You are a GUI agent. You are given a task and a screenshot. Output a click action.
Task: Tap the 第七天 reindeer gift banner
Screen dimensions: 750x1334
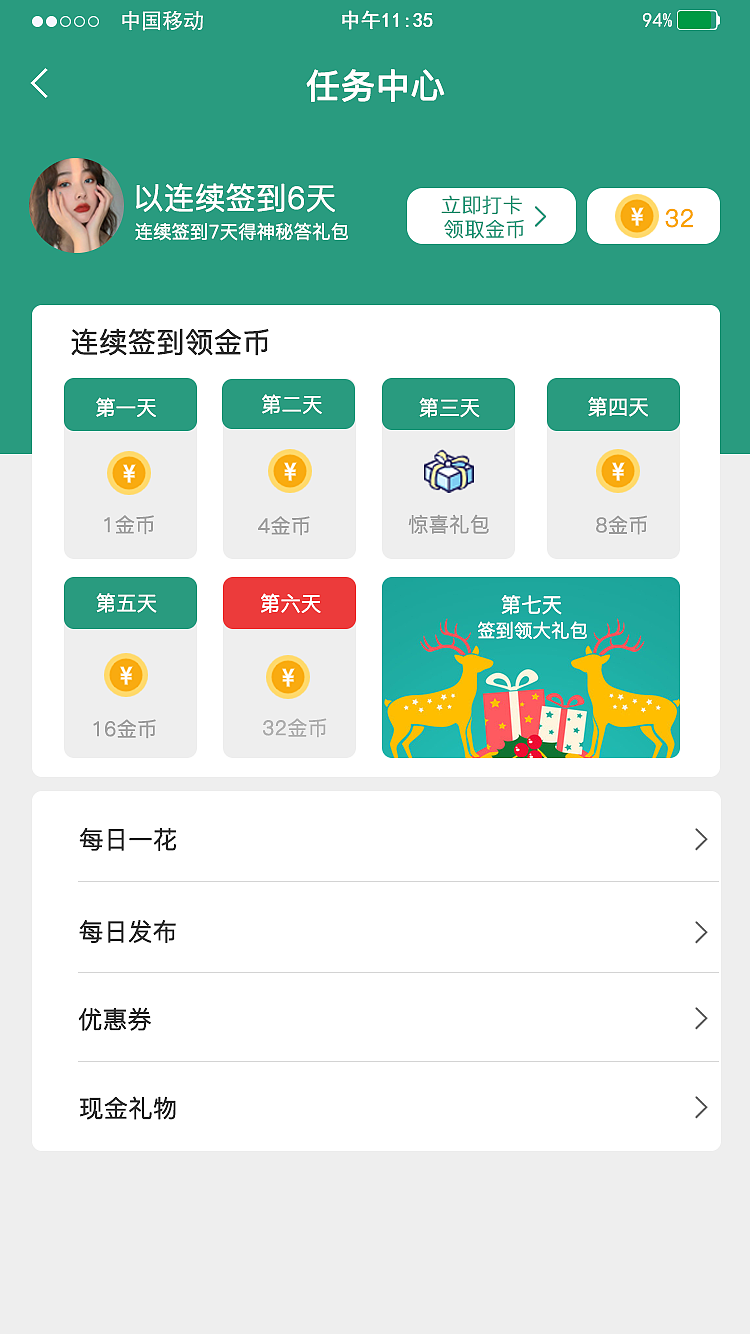tap(530, 666)
